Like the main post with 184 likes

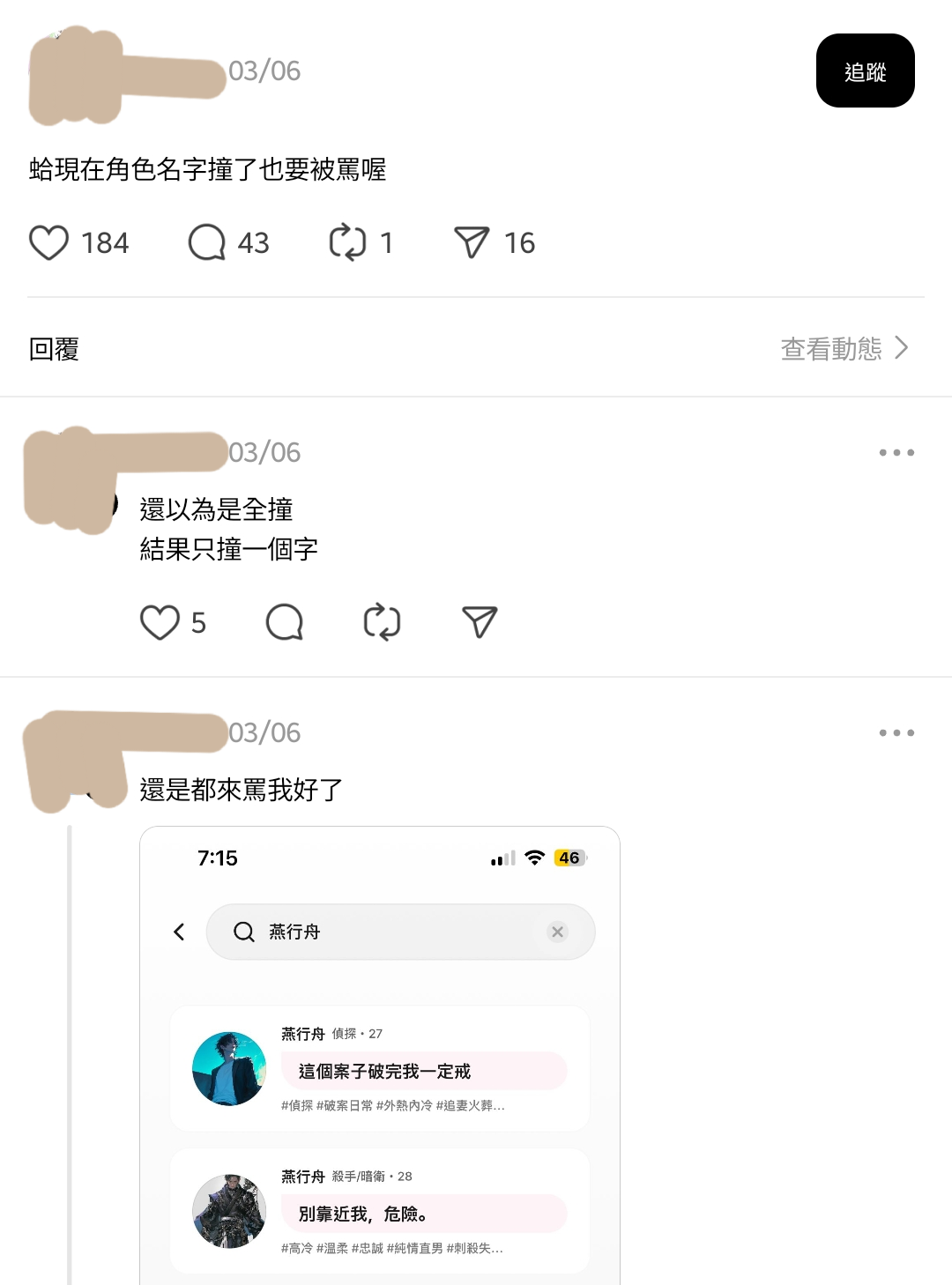coord(49,242)
